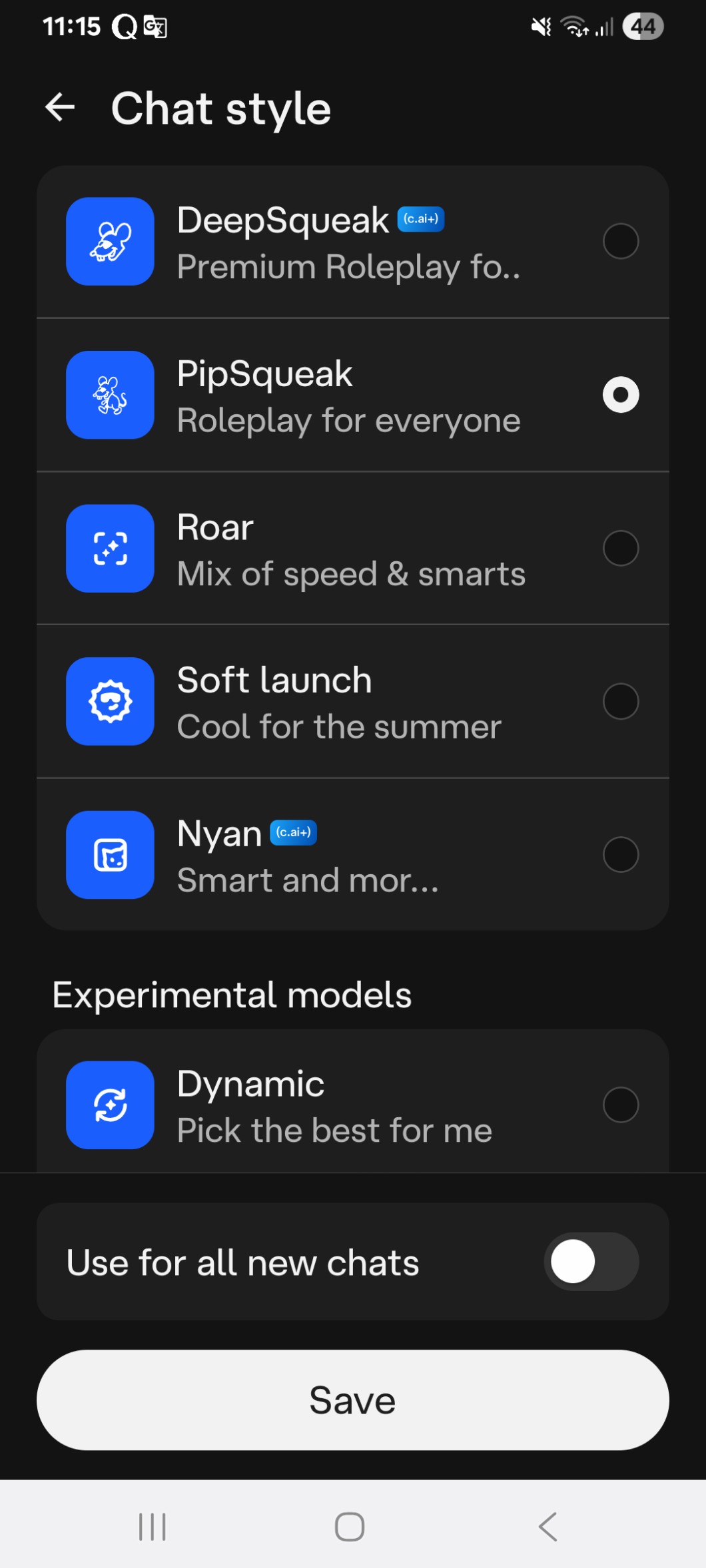The image size is (706, 1568).
Task: Pick the Roar chat style
Action: coord(620,548)
